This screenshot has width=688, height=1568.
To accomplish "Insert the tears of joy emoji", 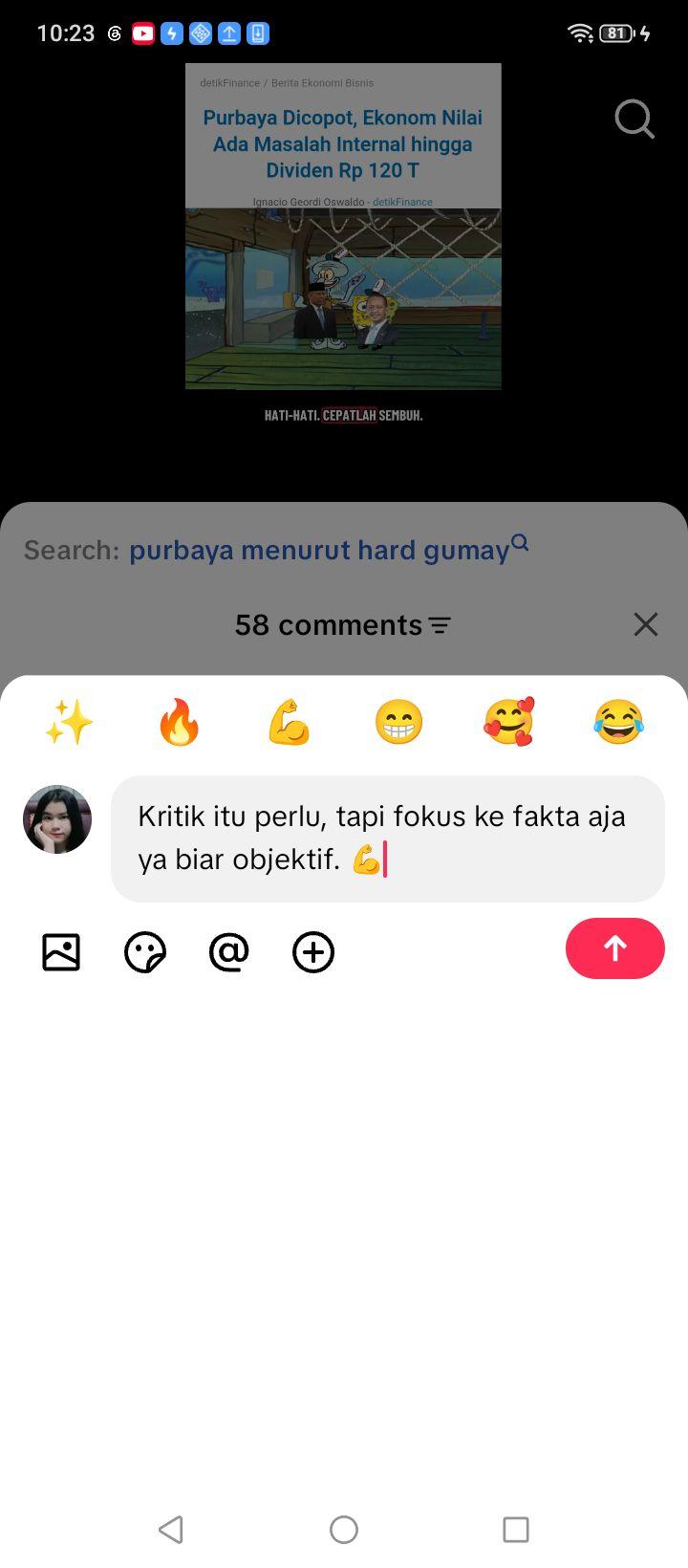I will click(618, 722).
